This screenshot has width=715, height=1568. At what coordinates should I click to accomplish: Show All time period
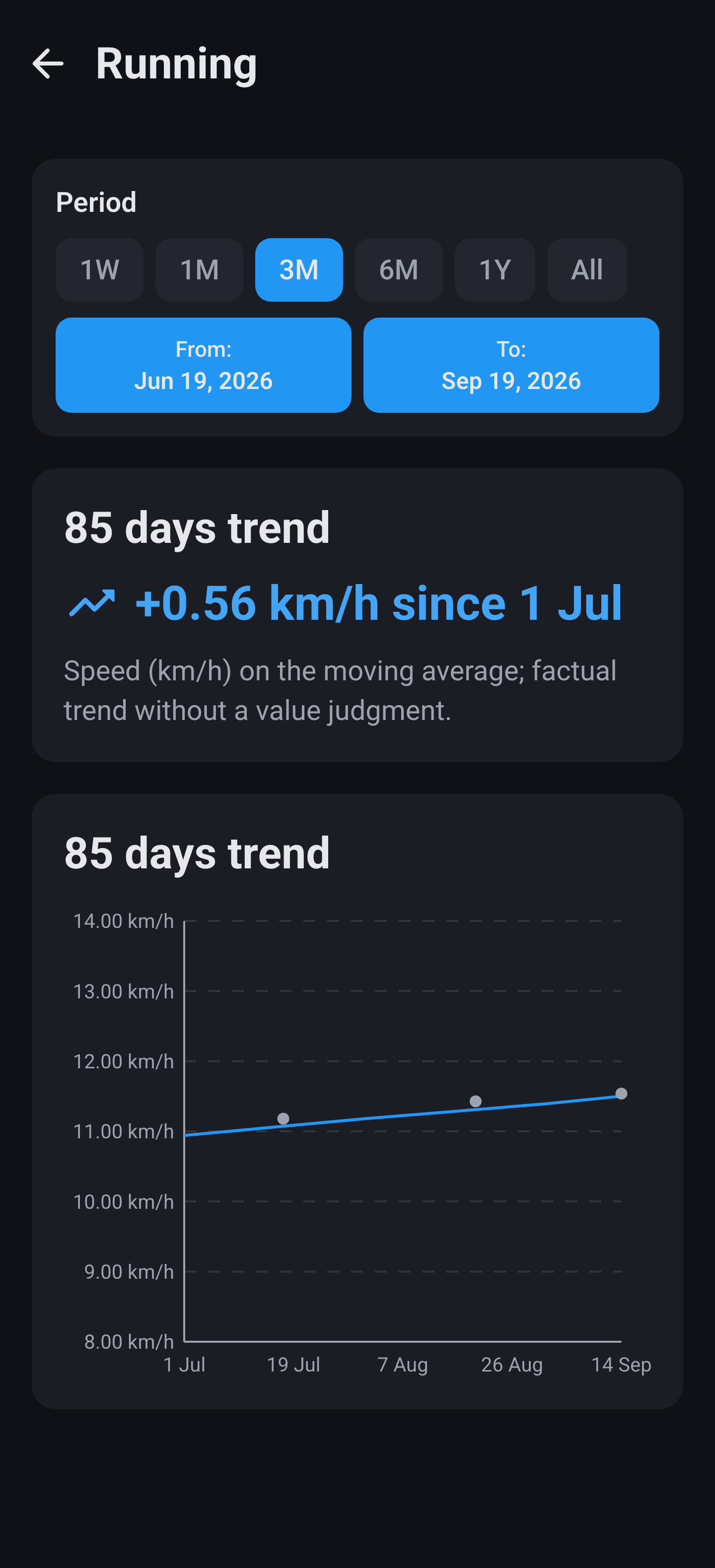point(587,269)
